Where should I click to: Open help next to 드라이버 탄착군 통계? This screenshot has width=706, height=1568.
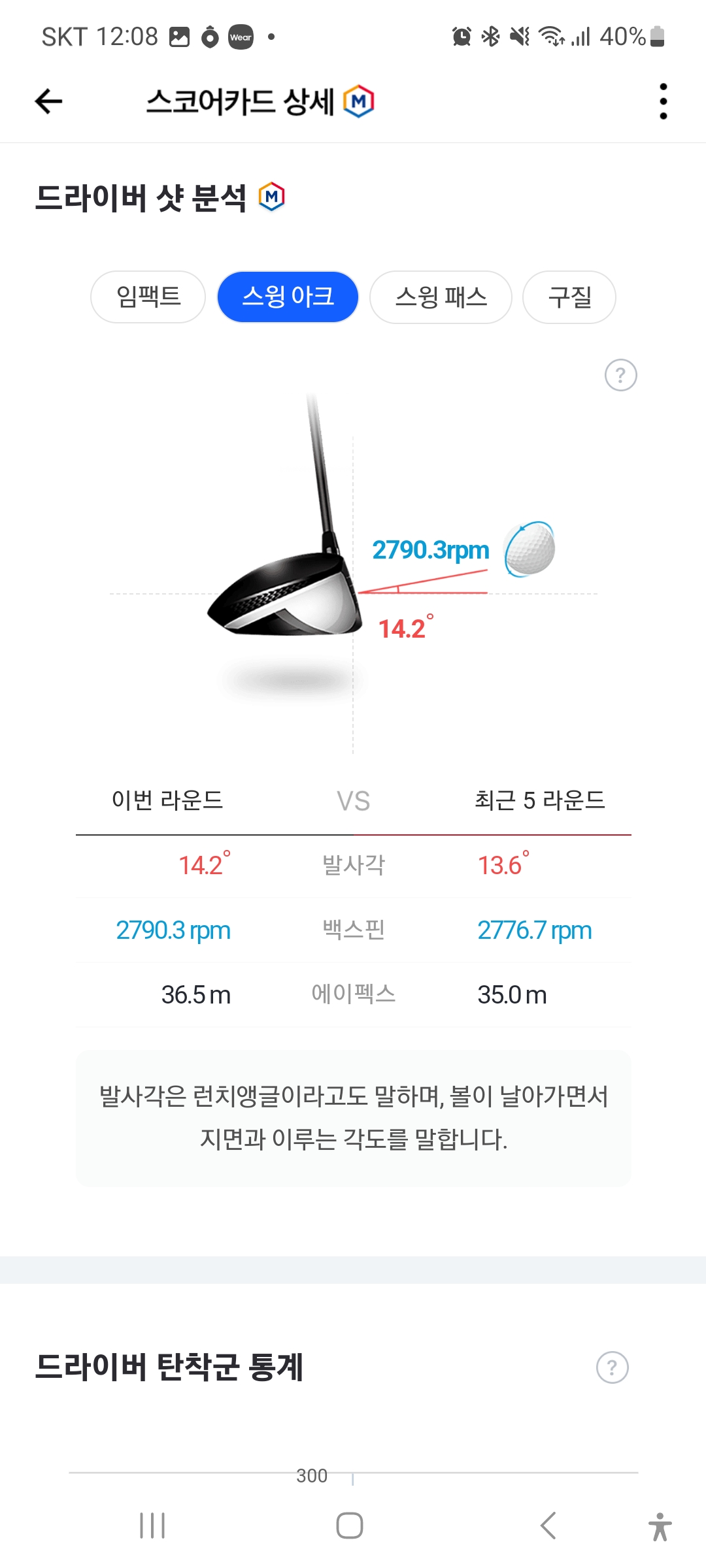pos(612,1367)
